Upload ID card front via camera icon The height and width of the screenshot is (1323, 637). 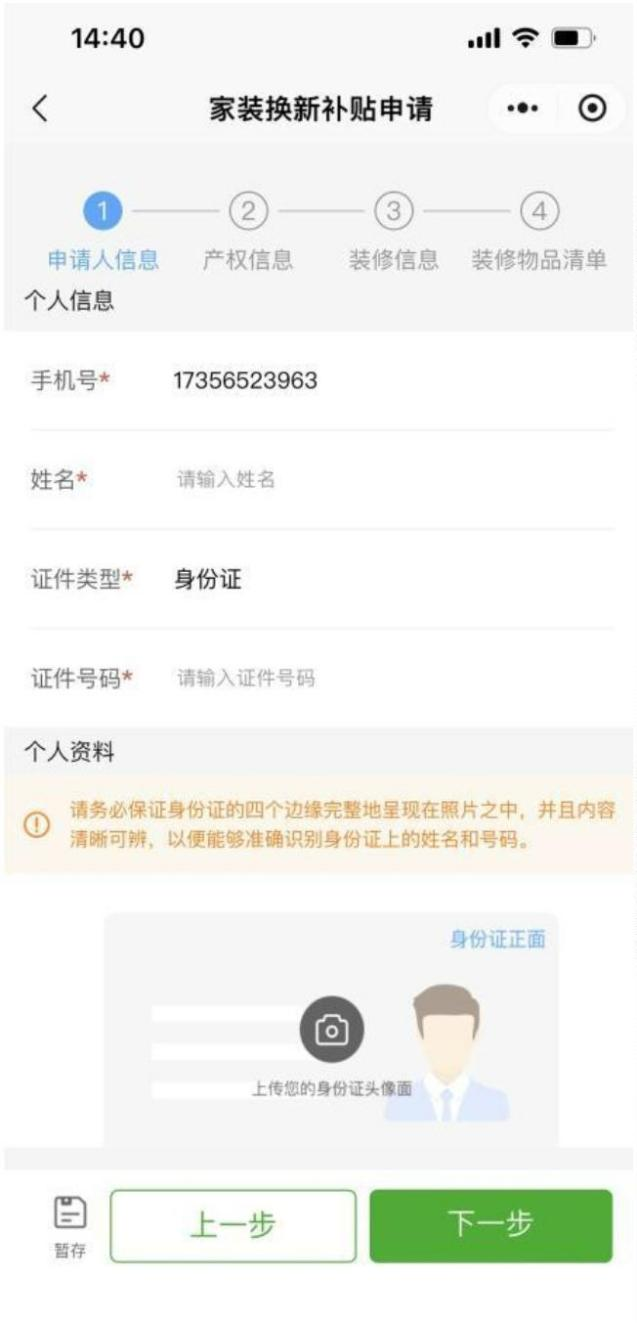click(331, 1029)
